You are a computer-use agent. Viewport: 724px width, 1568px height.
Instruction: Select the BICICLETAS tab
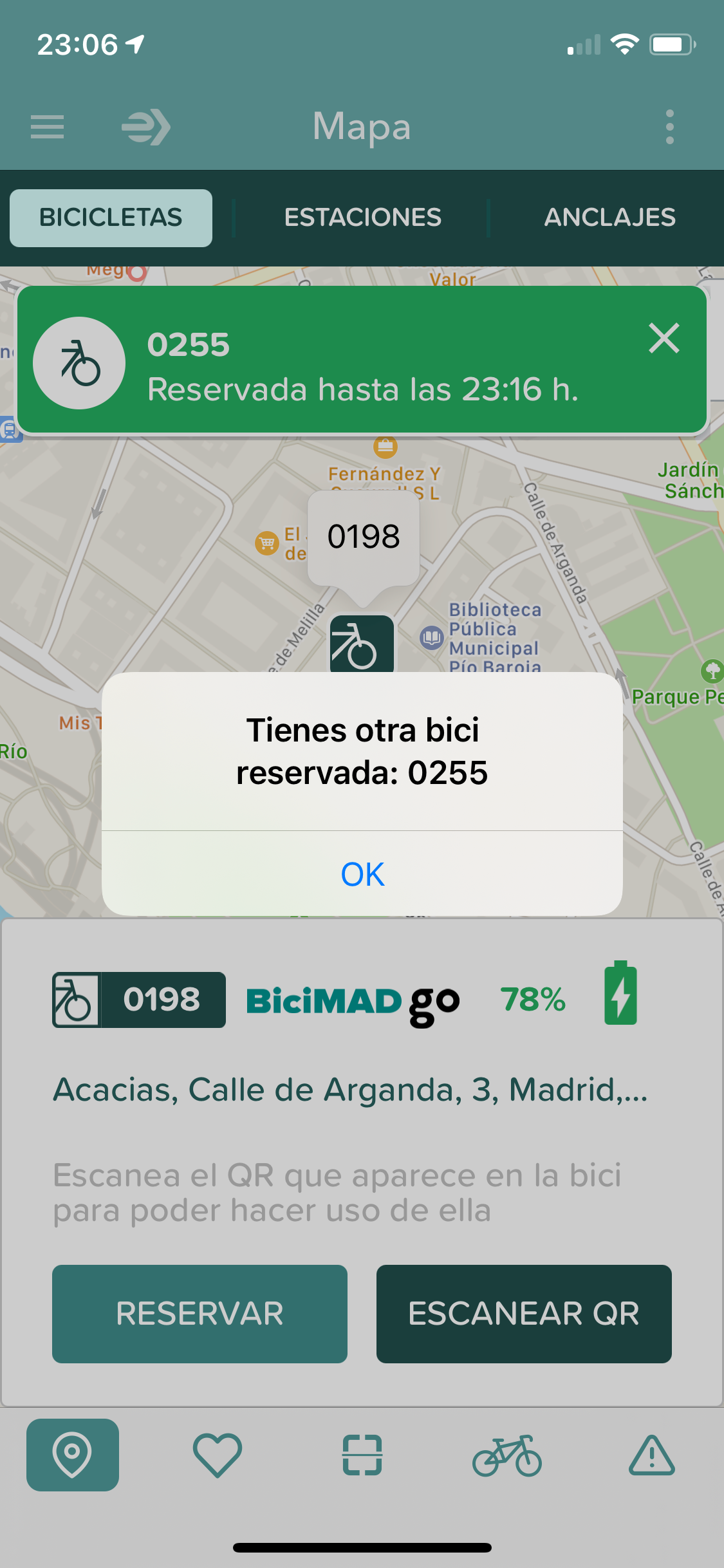[x=111, y=218]
